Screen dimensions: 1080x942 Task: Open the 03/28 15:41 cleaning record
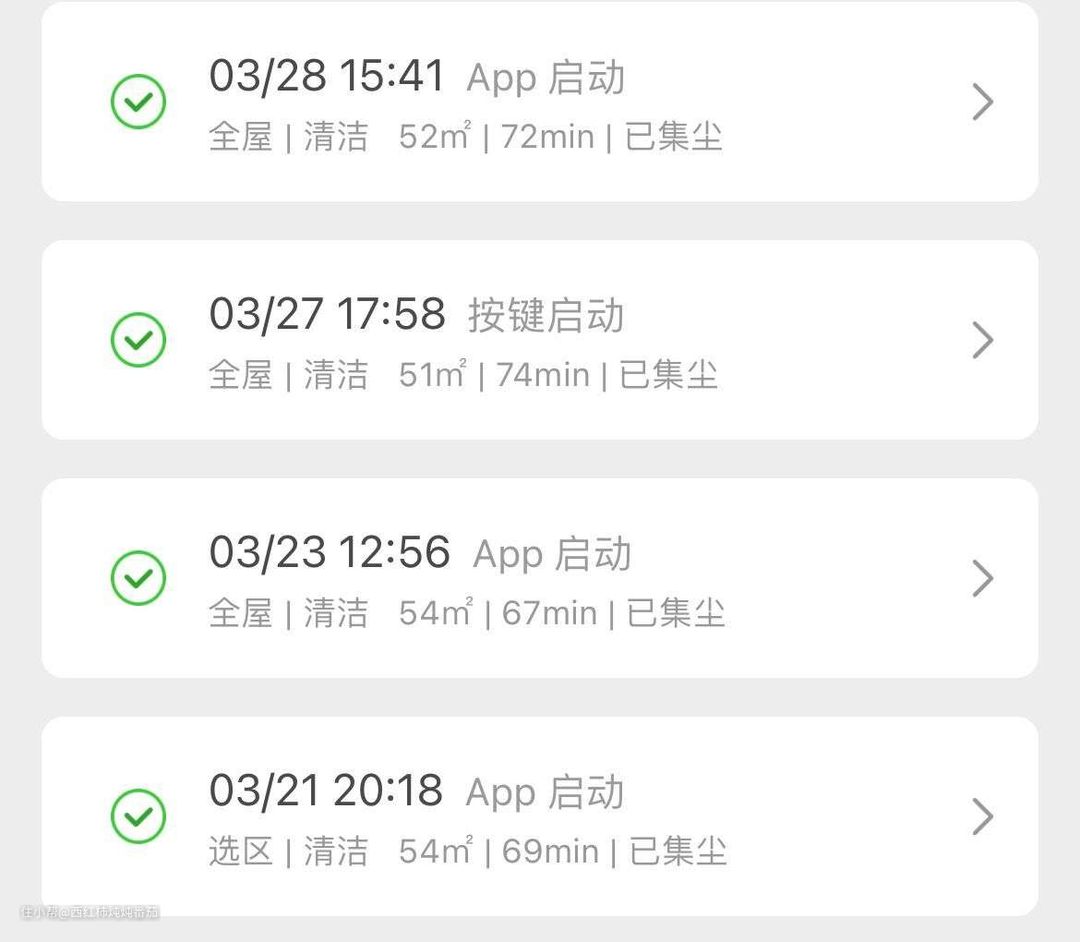coord(540,102)
